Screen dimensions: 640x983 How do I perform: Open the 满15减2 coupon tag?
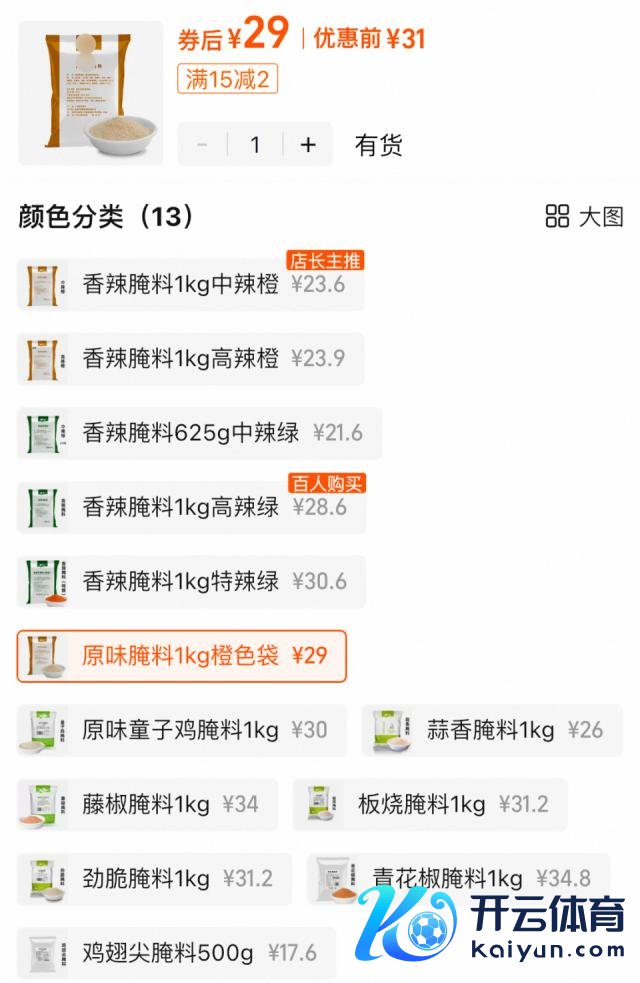227,79
